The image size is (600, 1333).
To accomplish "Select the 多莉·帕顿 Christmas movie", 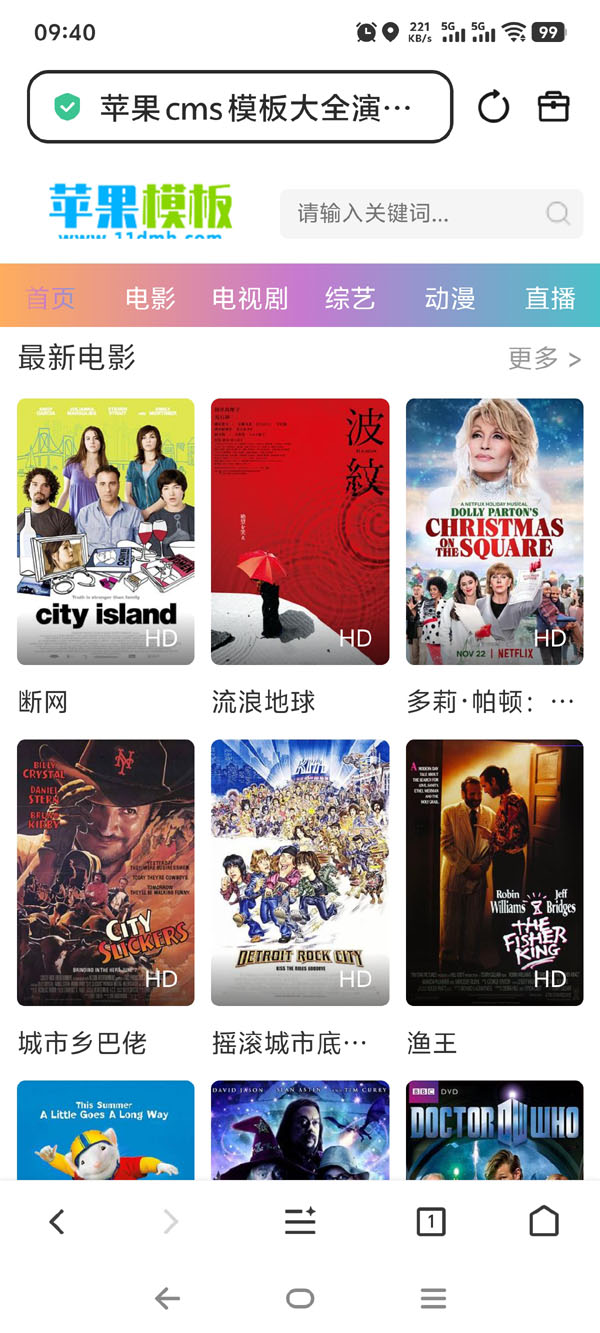I will (494, 532).
